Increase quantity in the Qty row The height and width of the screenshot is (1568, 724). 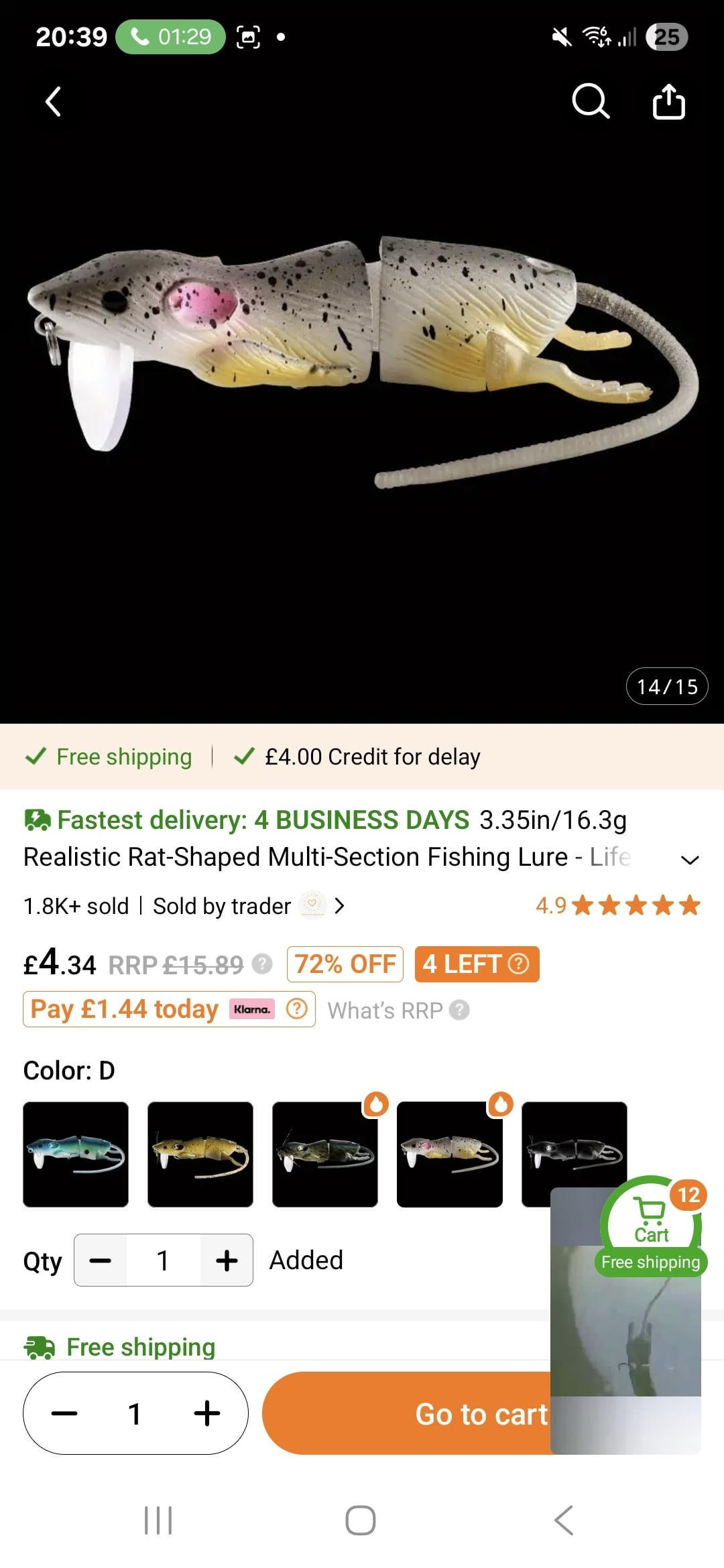[x=227, y=1260]
